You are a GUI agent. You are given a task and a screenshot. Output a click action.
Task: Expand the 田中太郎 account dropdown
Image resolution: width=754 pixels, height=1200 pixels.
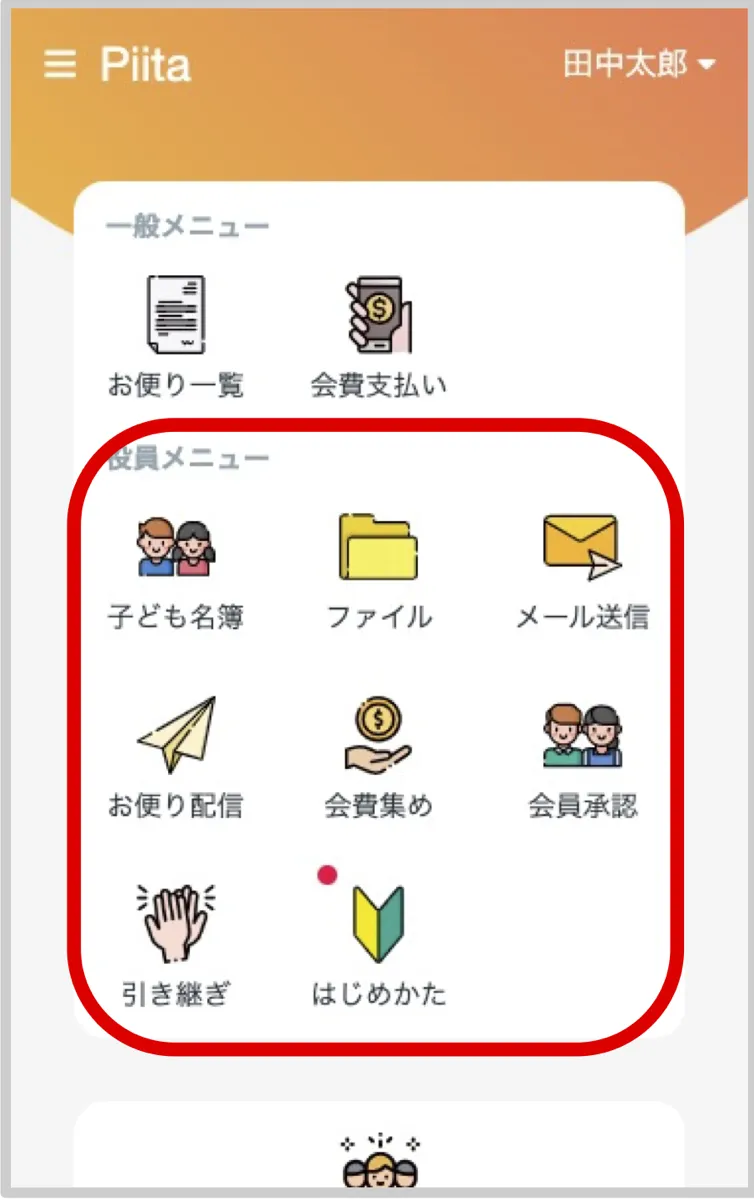point(640,65)
